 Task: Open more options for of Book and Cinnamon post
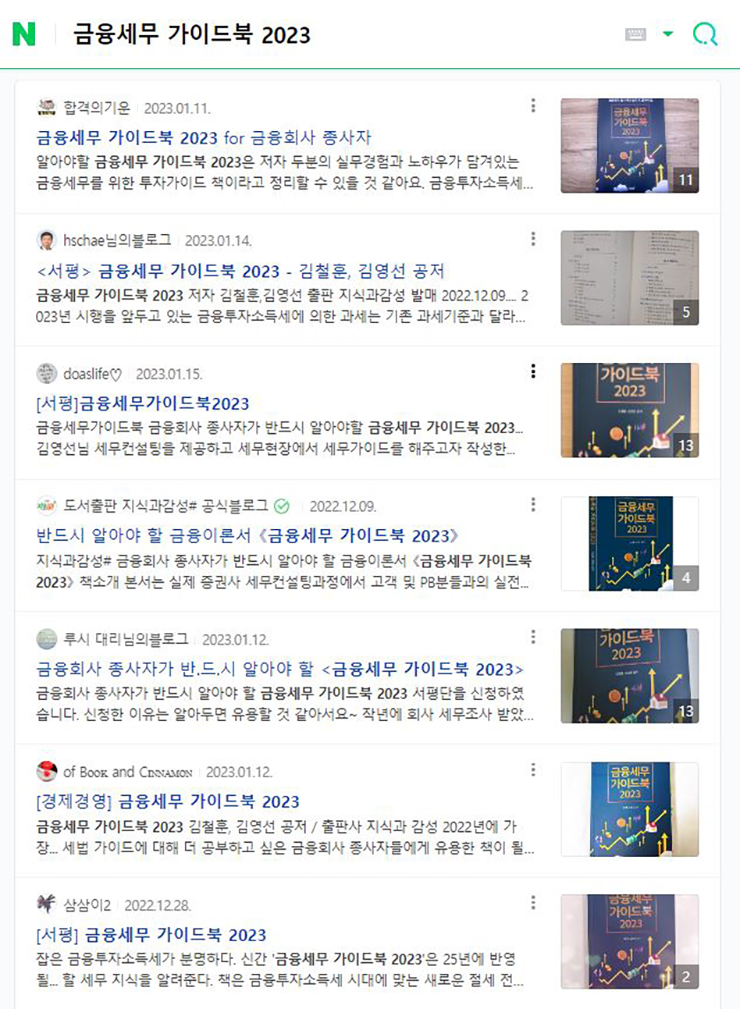[x=533, y=770]
